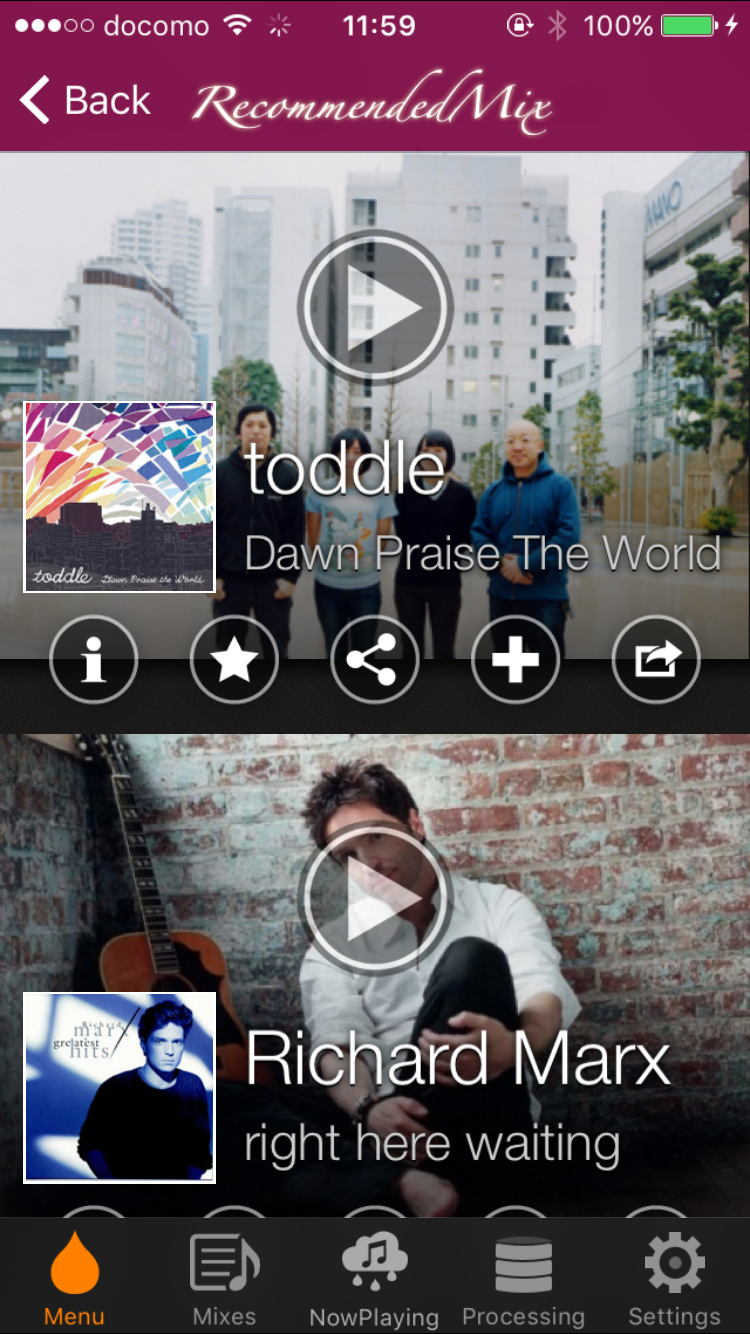This screenshot has height=1334, width=750.
Task: Open info for the toddle track
Action: pyautogui.click(x=94, y=661)
